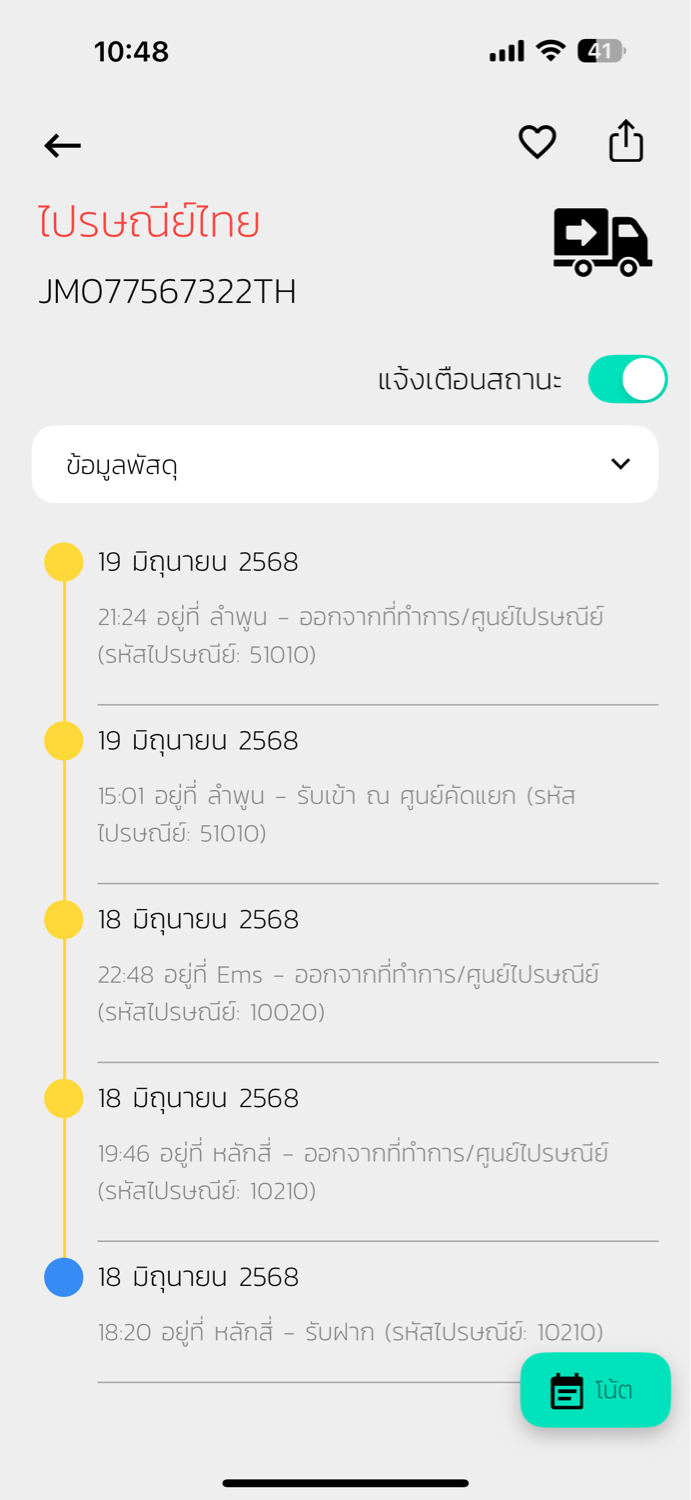
Task: Go back with the arrow icon
Action: point(62,146)
